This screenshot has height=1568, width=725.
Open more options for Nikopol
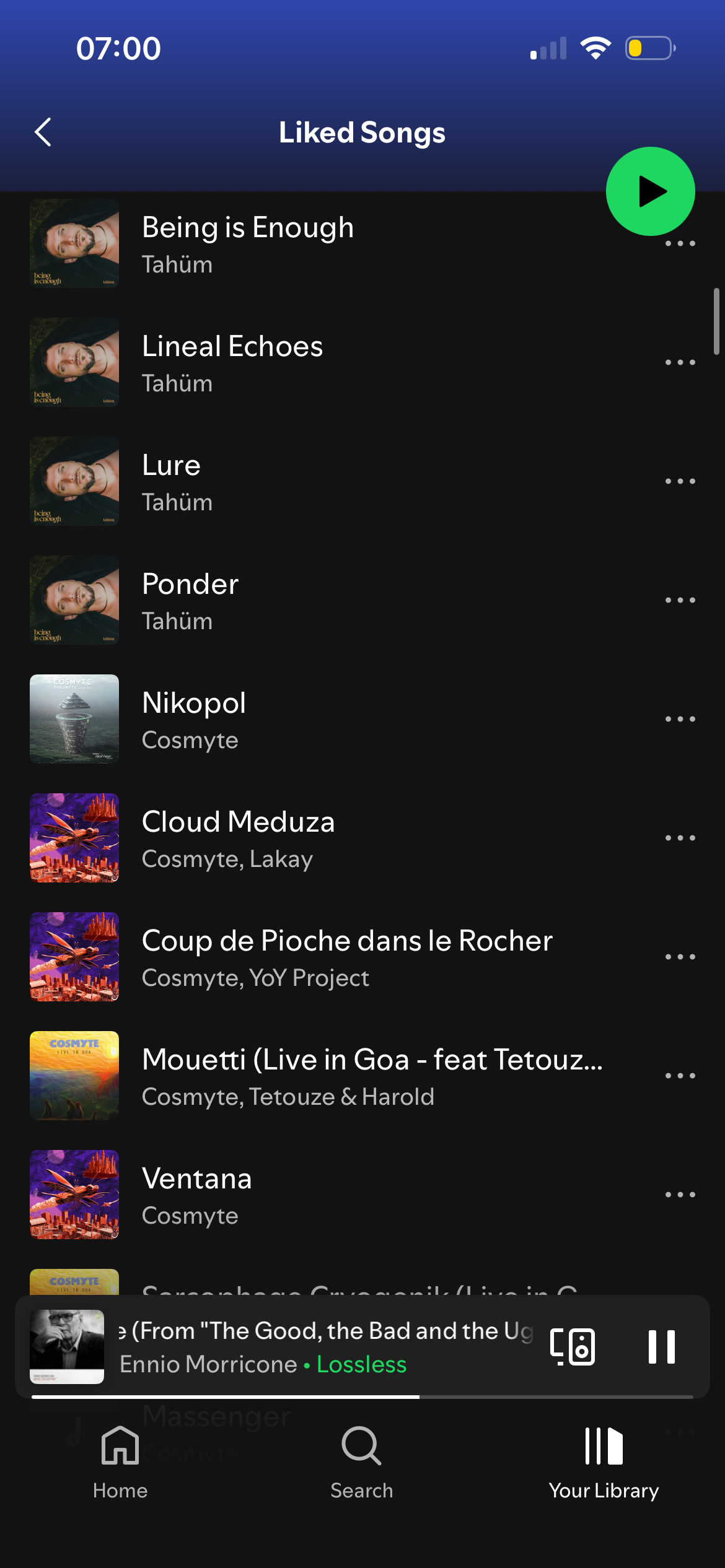tap(680, 719)
